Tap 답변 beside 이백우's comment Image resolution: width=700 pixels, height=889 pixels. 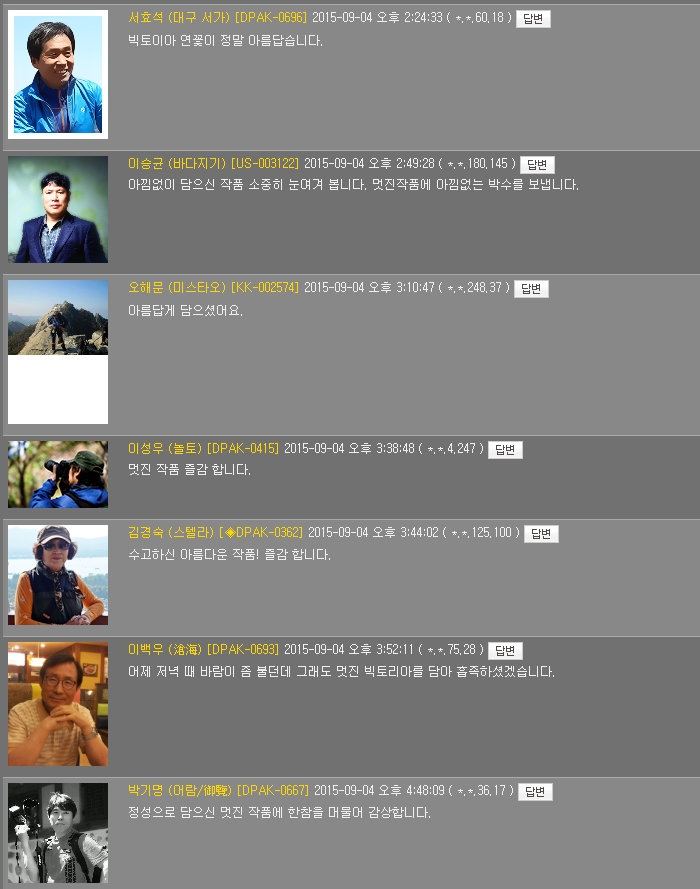click(505, 650)
